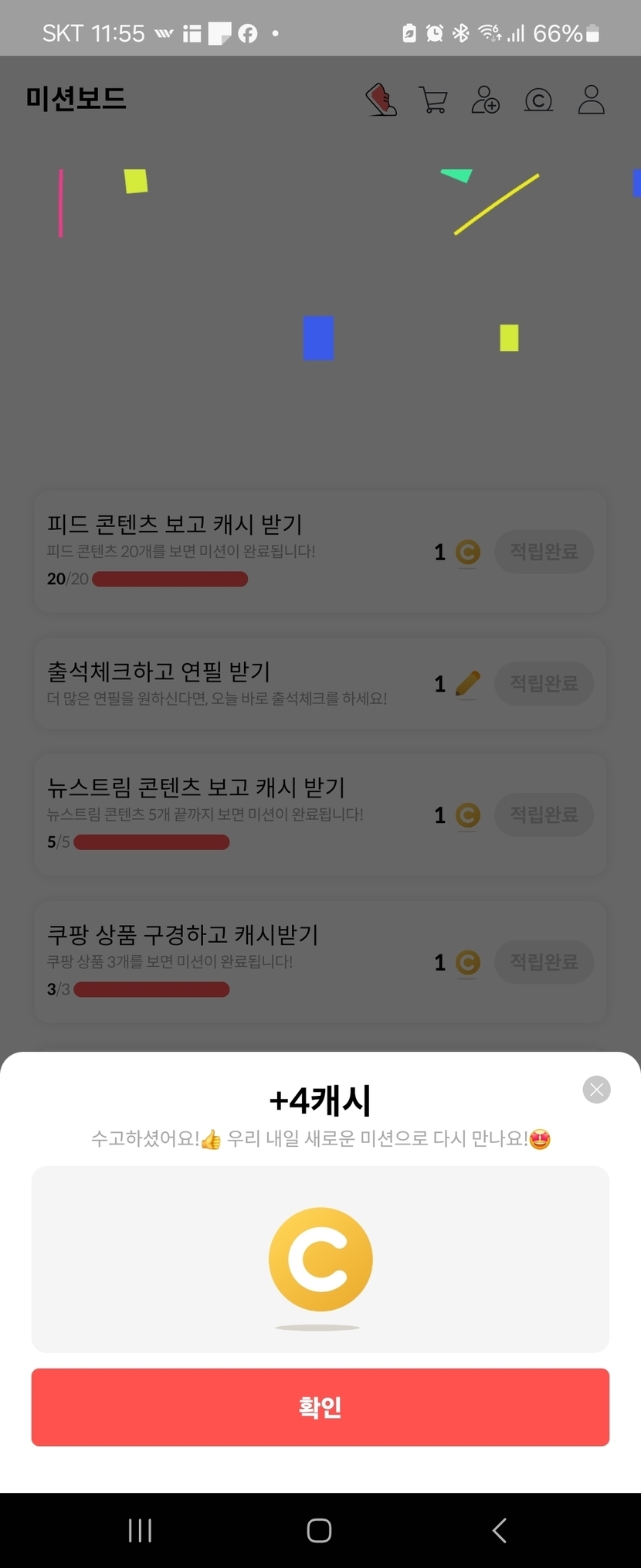The image size is (641, 1568).
Task: Open the profile icon
Action: 592,100
